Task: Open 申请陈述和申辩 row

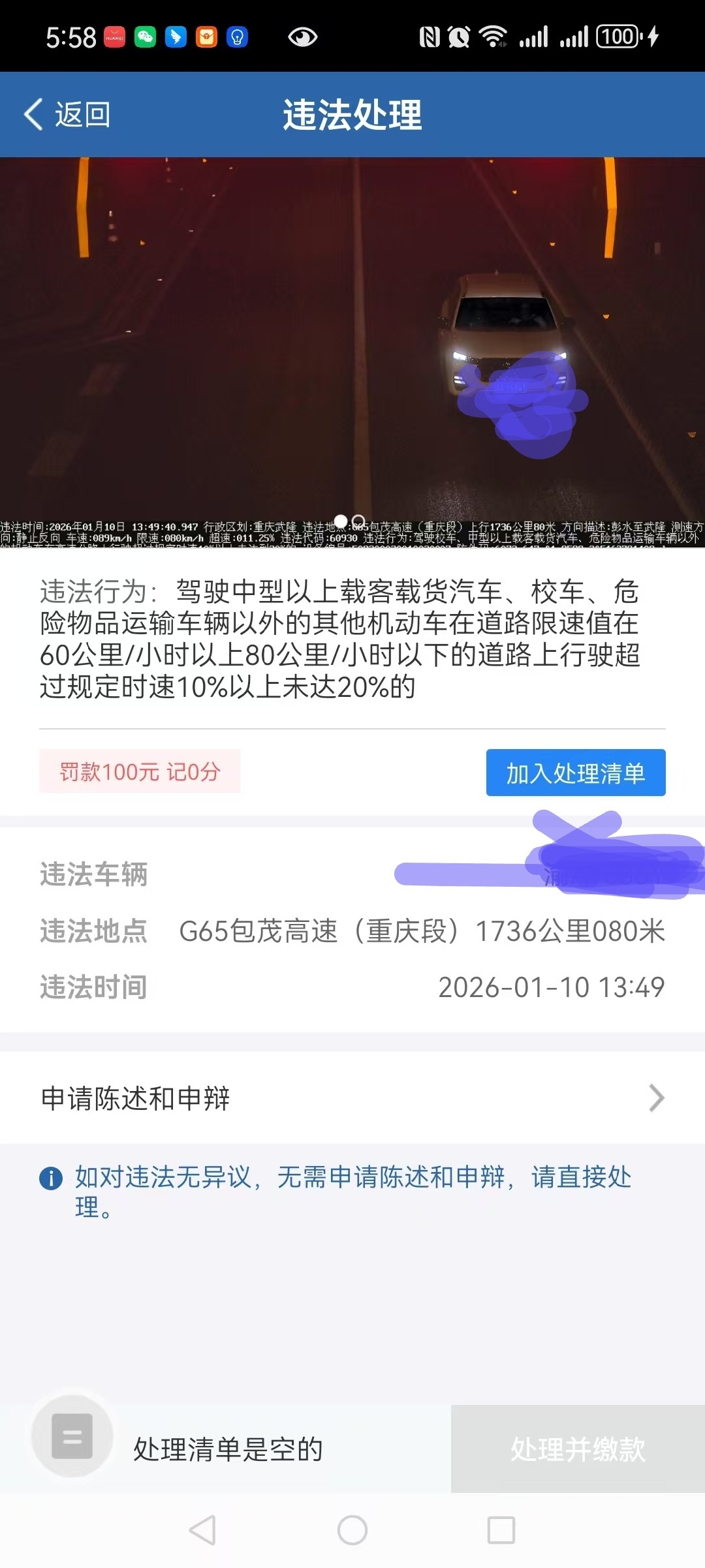Action: [x=352, y=1098]
